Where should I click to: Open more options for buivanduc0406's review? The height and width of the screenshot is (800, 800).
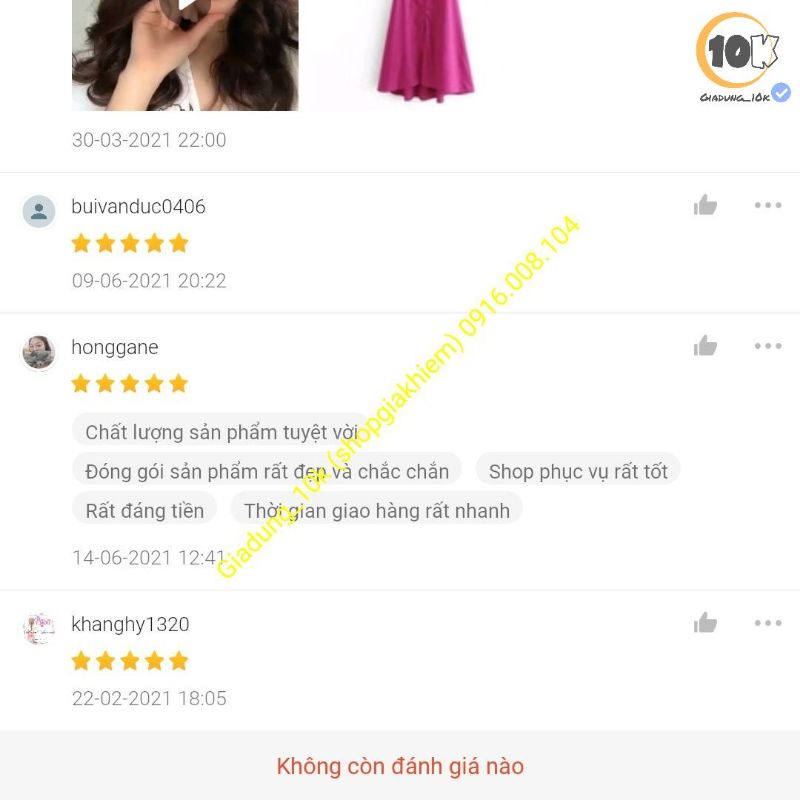[768, 205]
